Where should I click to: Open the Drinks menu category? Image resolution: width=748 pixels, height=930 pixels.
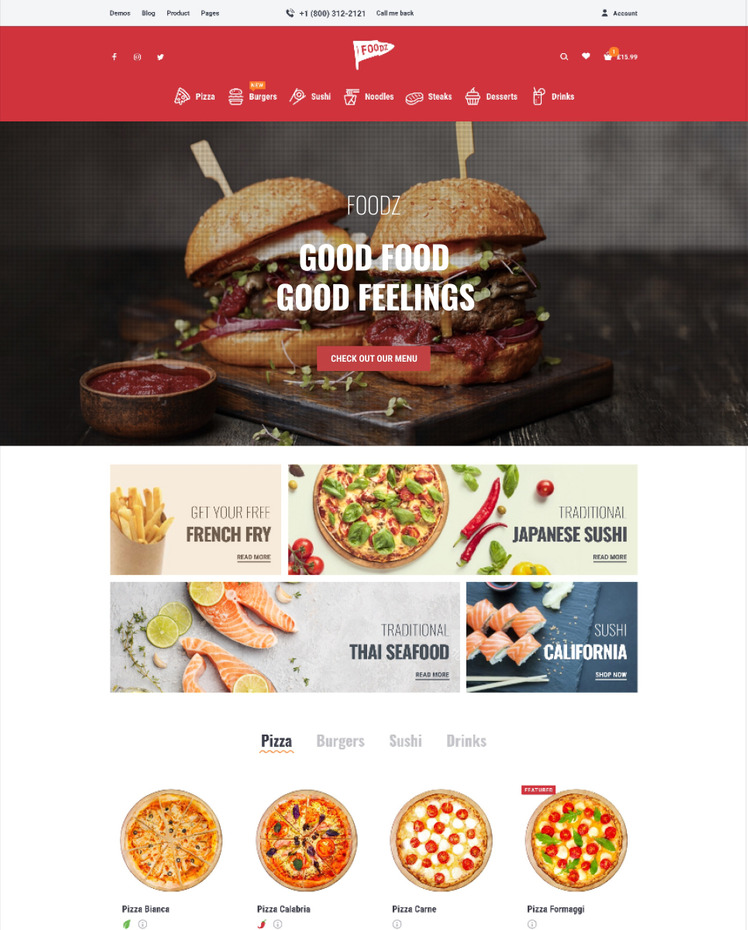[x=553, y=97]
